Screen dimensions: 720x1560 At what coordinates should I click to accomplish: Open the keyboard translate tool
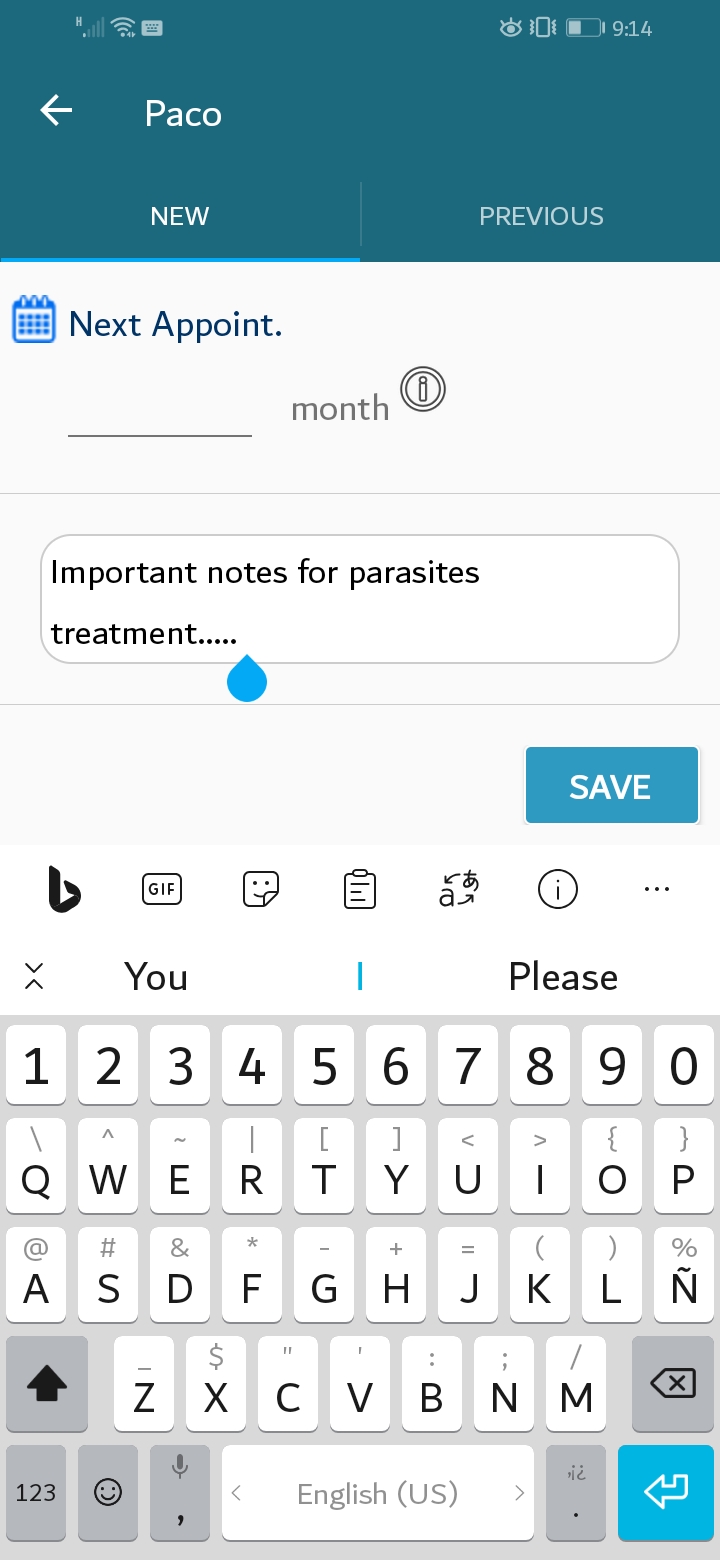459,889
